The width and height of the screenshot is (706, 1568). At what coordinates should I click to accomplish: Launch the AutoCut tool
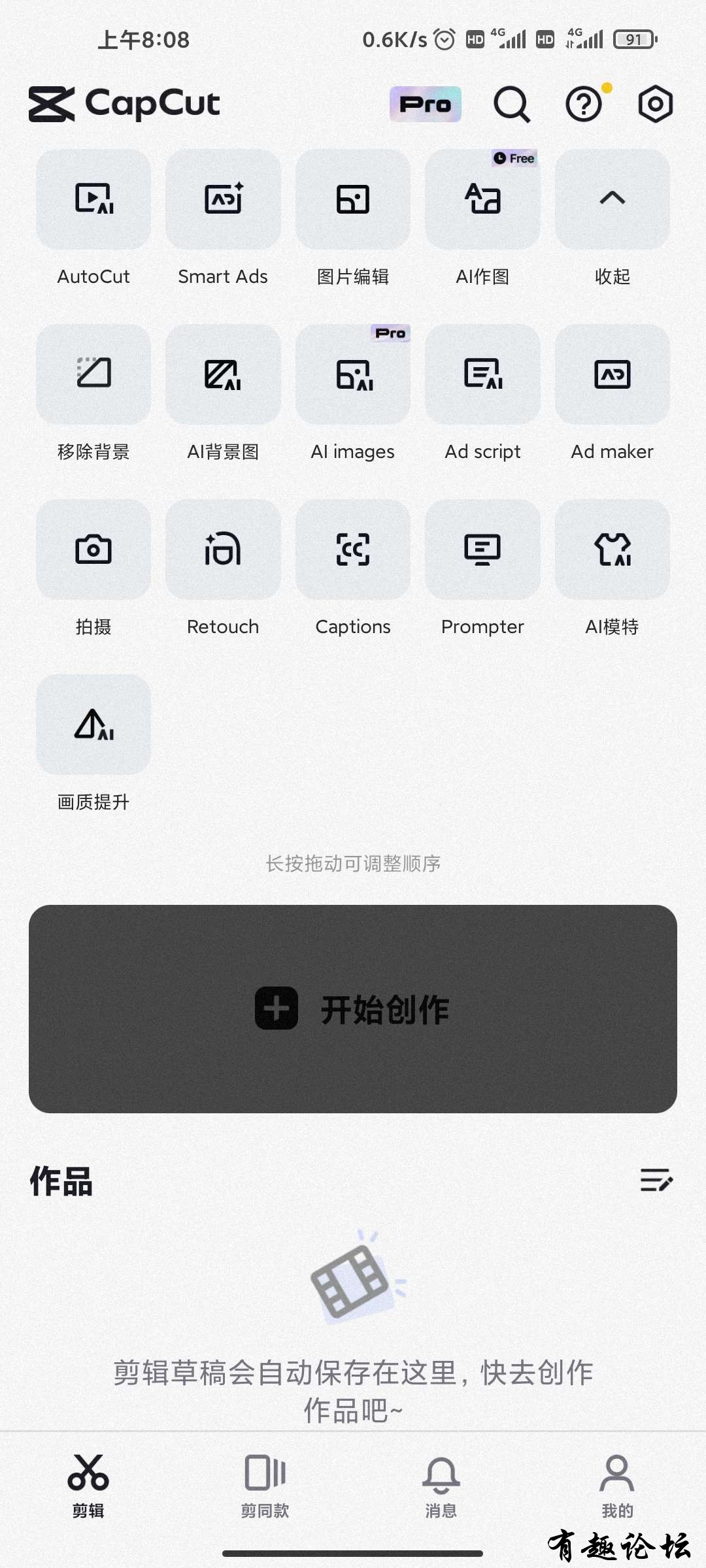pyautogui.click(x=93, y=200)
